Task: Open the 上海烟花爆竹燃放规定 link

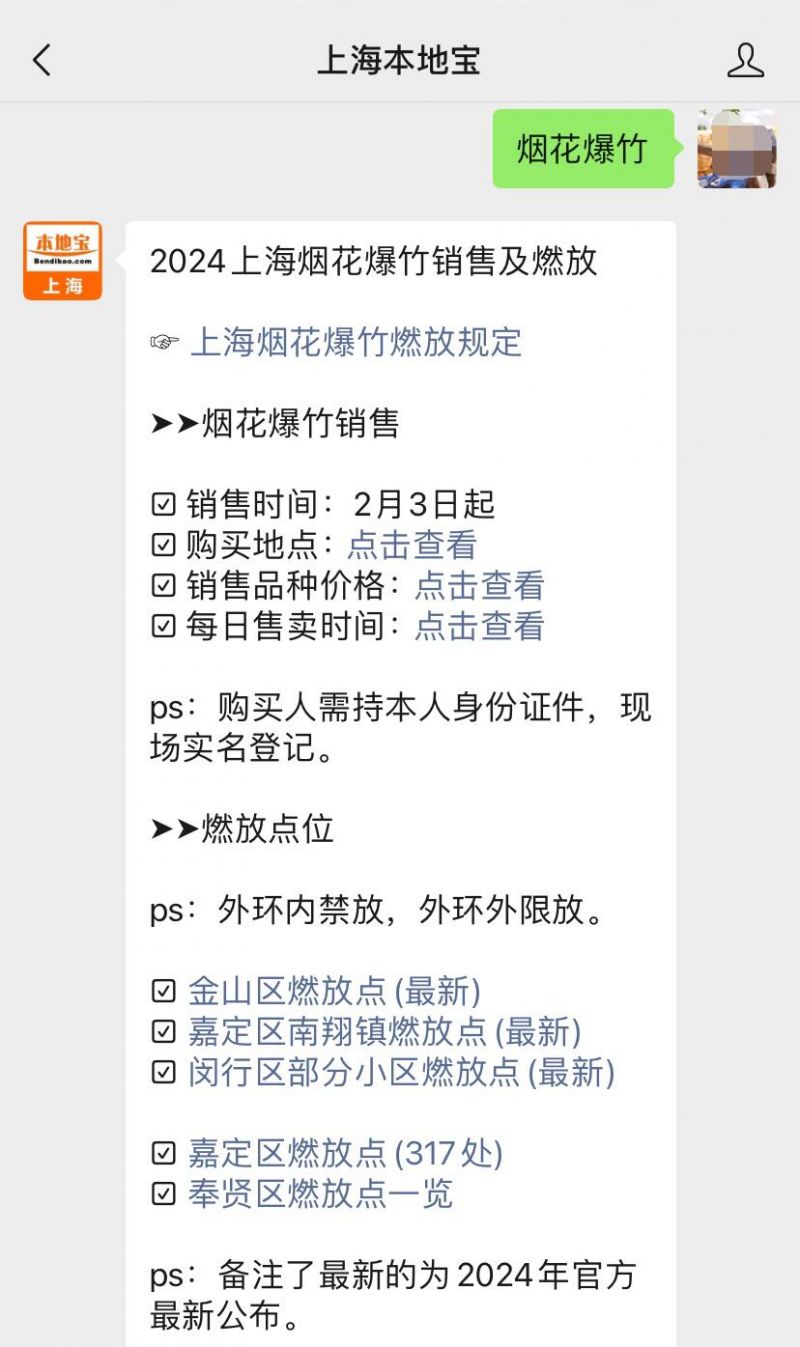Action: tap(355, 342)
